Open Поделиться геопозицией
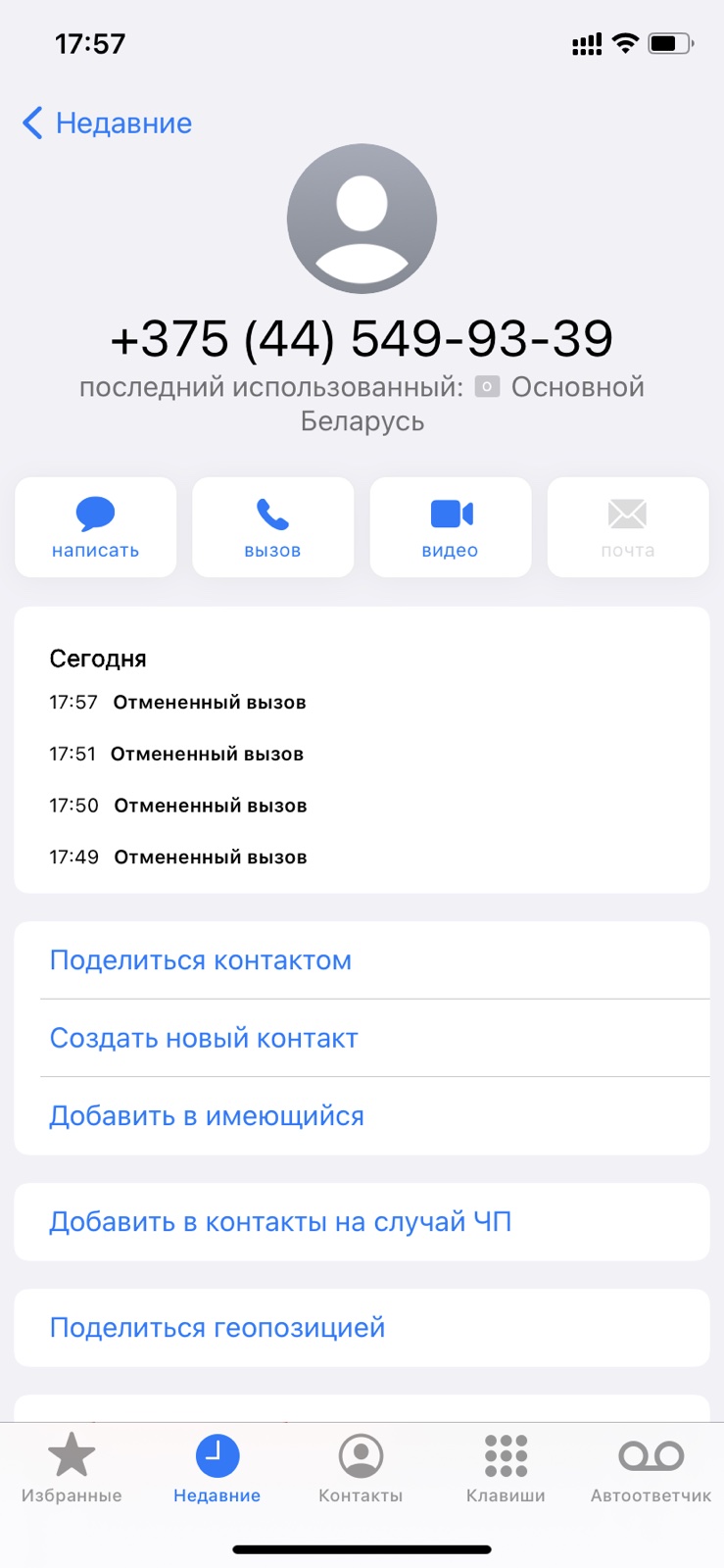This screenshot has height=1568, width=724. (x=217, y=1327)
